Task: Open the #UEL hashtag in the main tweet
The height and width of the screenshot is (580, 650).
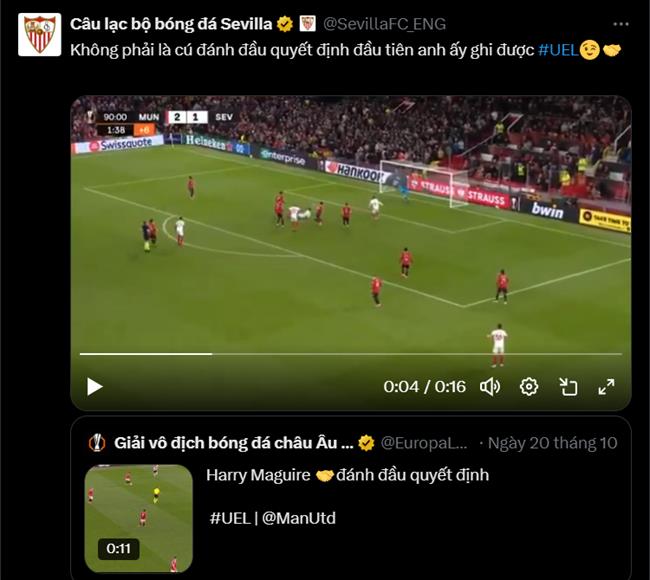Action: point(557,48)
